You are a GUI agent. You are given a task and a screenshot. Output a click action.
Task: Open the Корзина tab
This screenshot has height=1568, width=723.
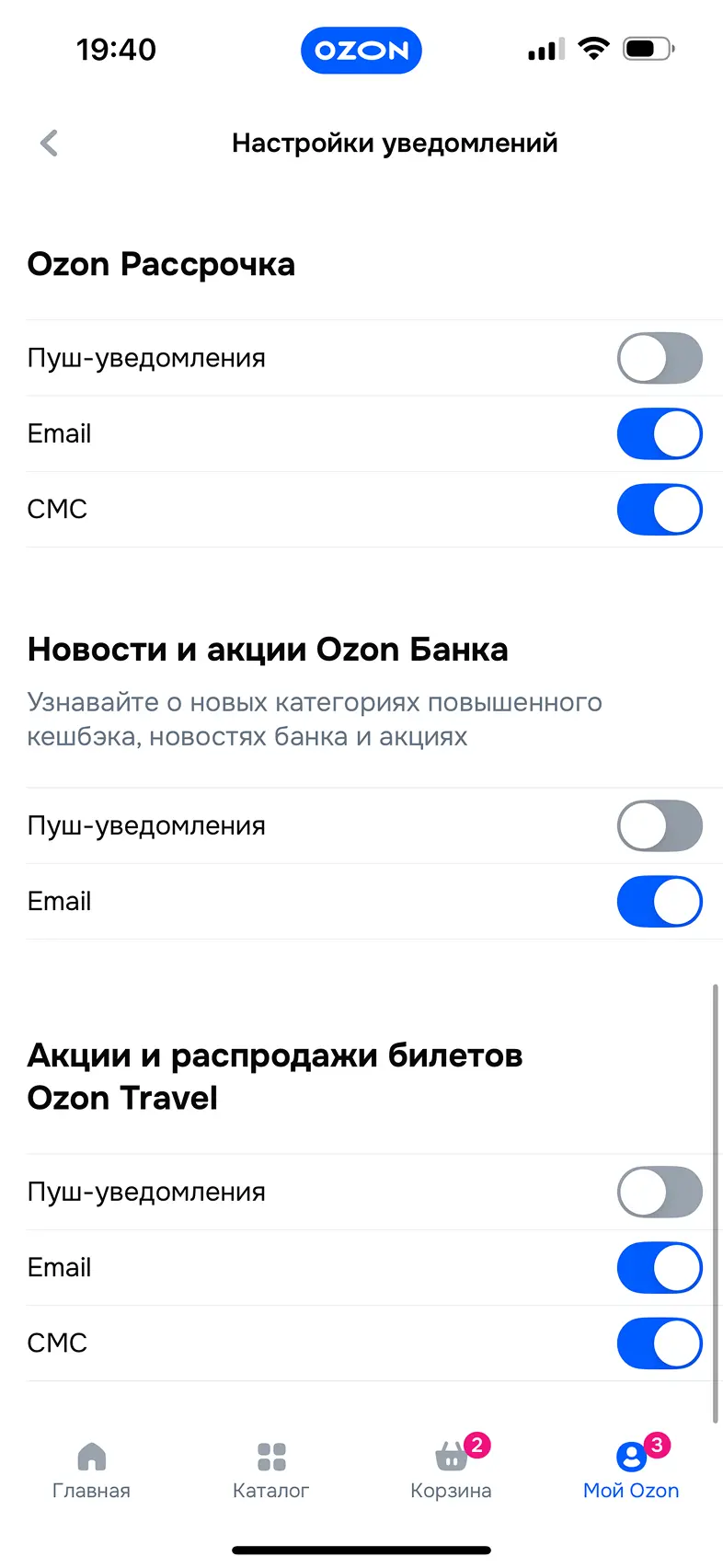pos(451,1470)
